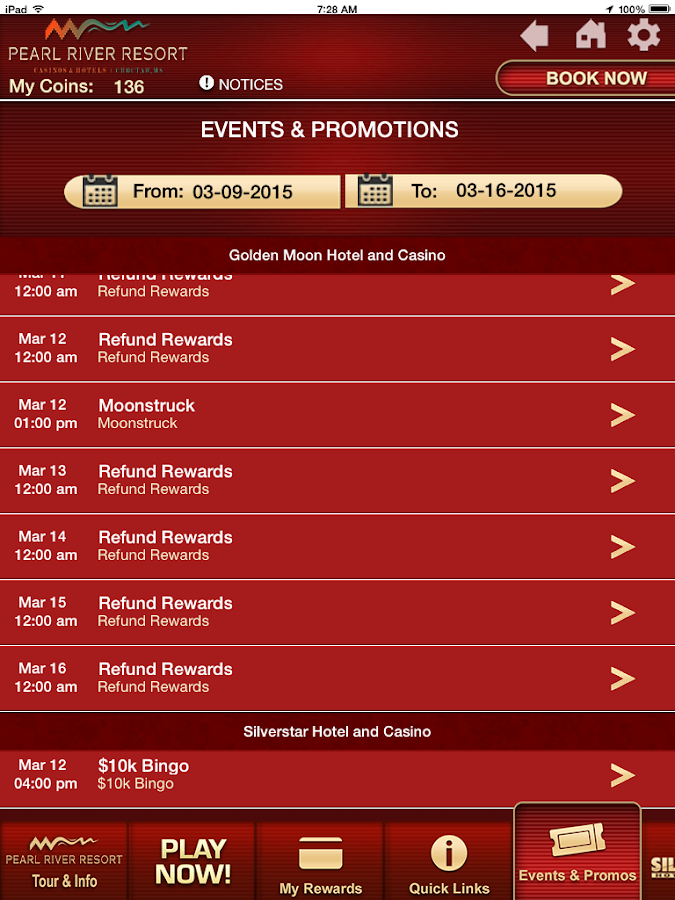675x900 pixels.
Task: Open the Moonstruck event details
Action: pos(337,415)
